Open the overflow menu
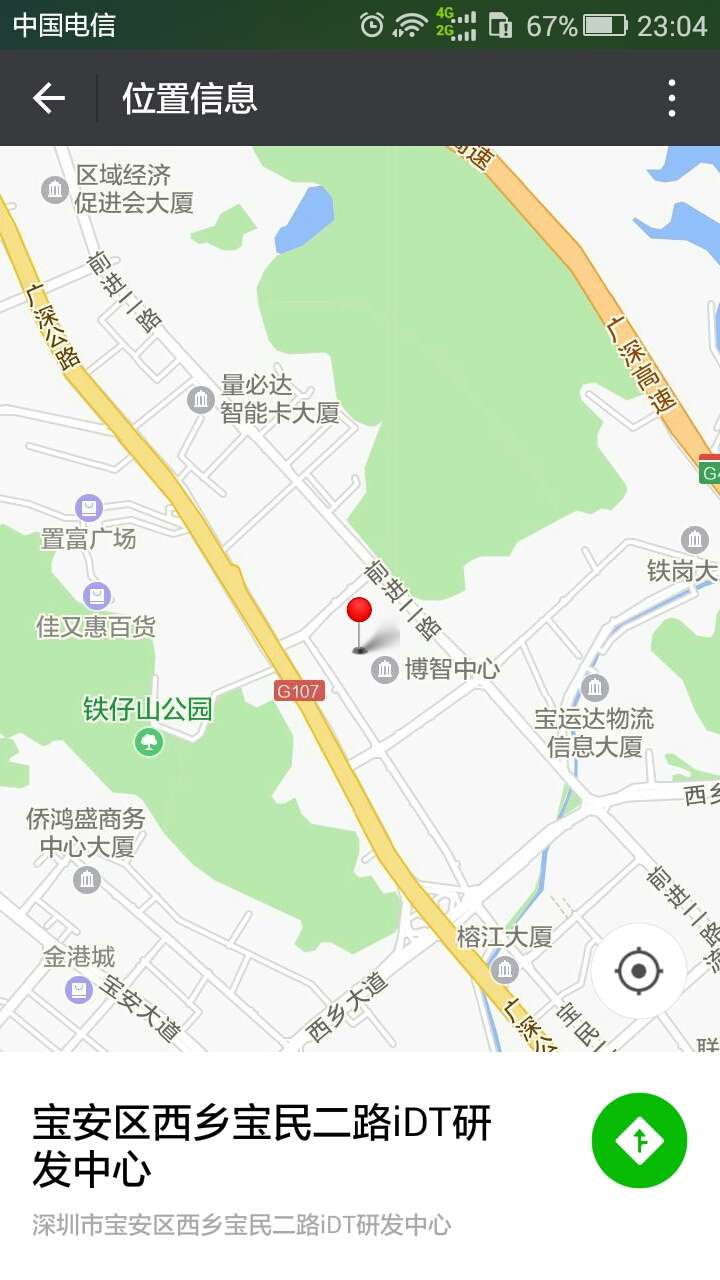 click(x=671, y=98)
